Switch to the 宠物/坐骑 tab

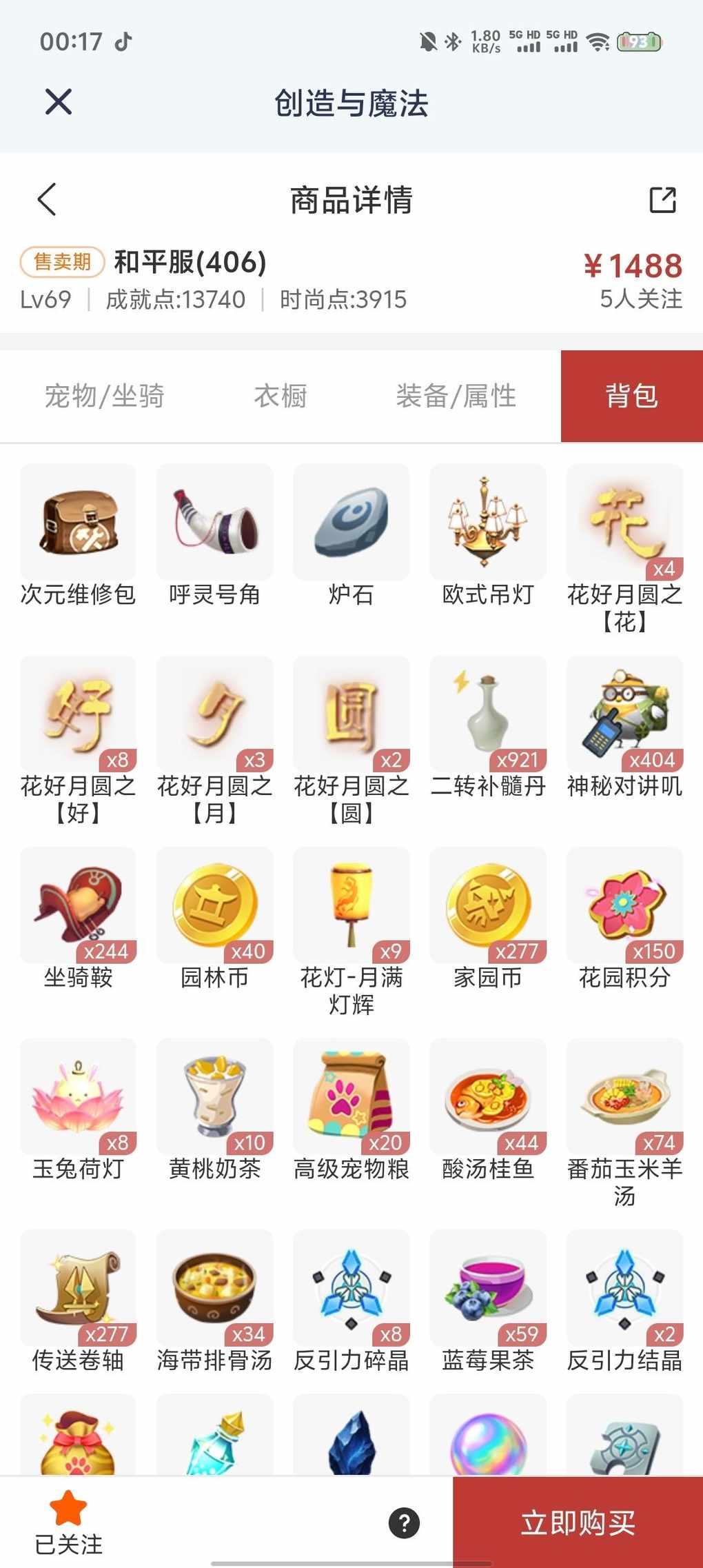(105, 396)
